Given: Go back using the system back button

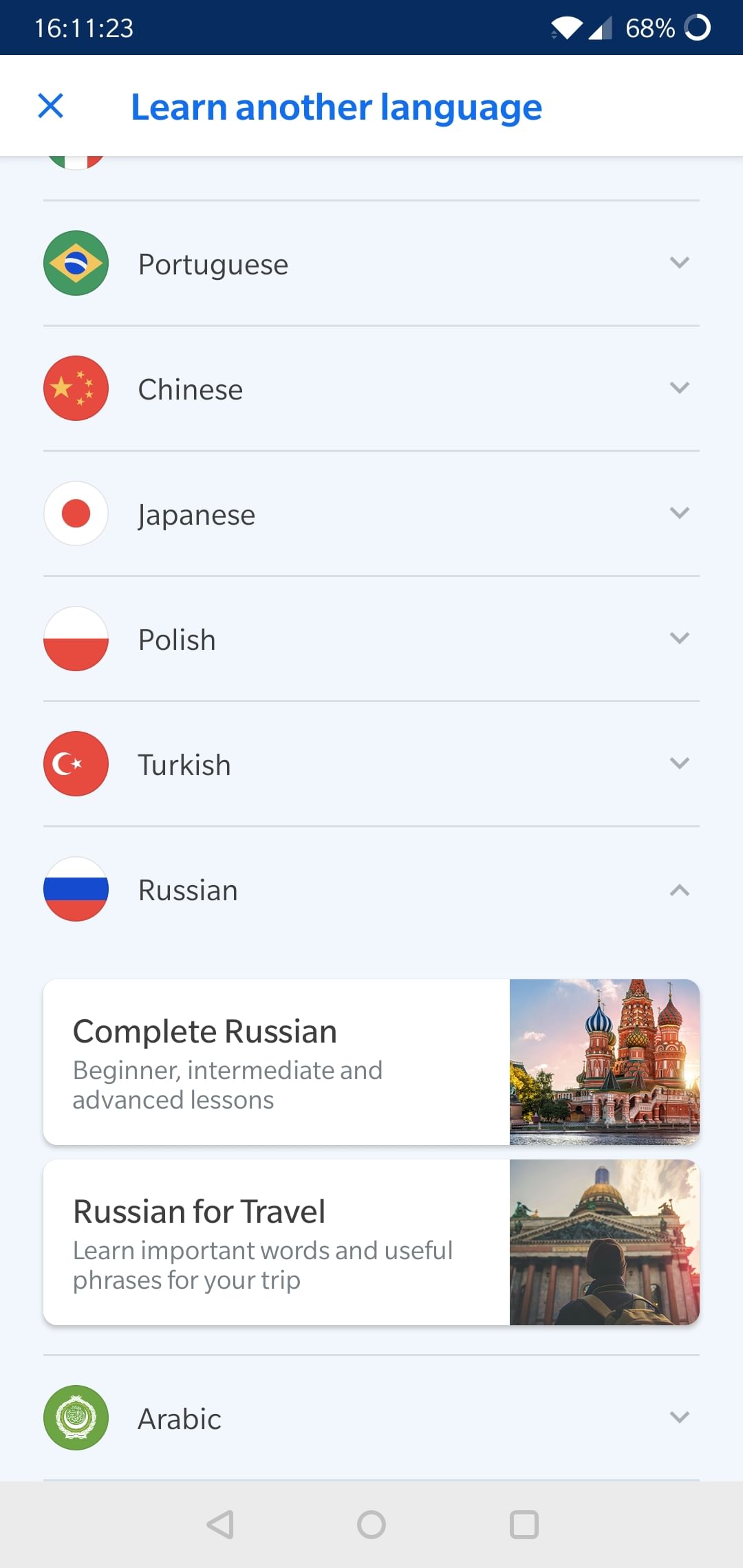Looking at the screenshot, I should point(220,1525).
